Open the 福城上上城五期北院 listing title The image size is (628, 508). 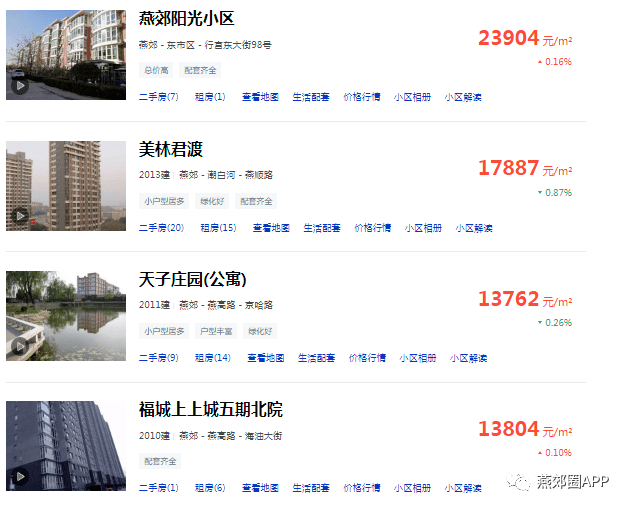point(211,410)
